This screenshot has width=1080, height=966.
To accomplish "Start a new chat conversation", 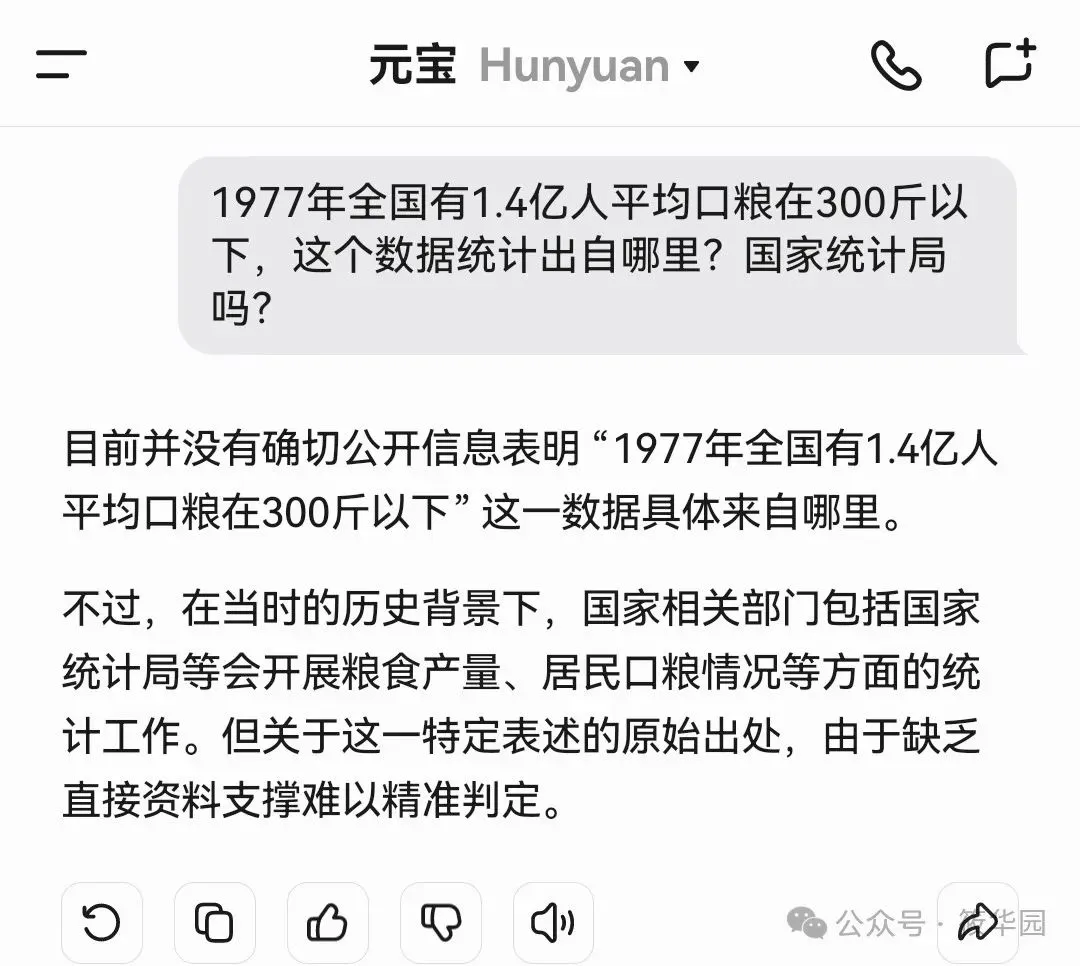I will pos(1010,65).
